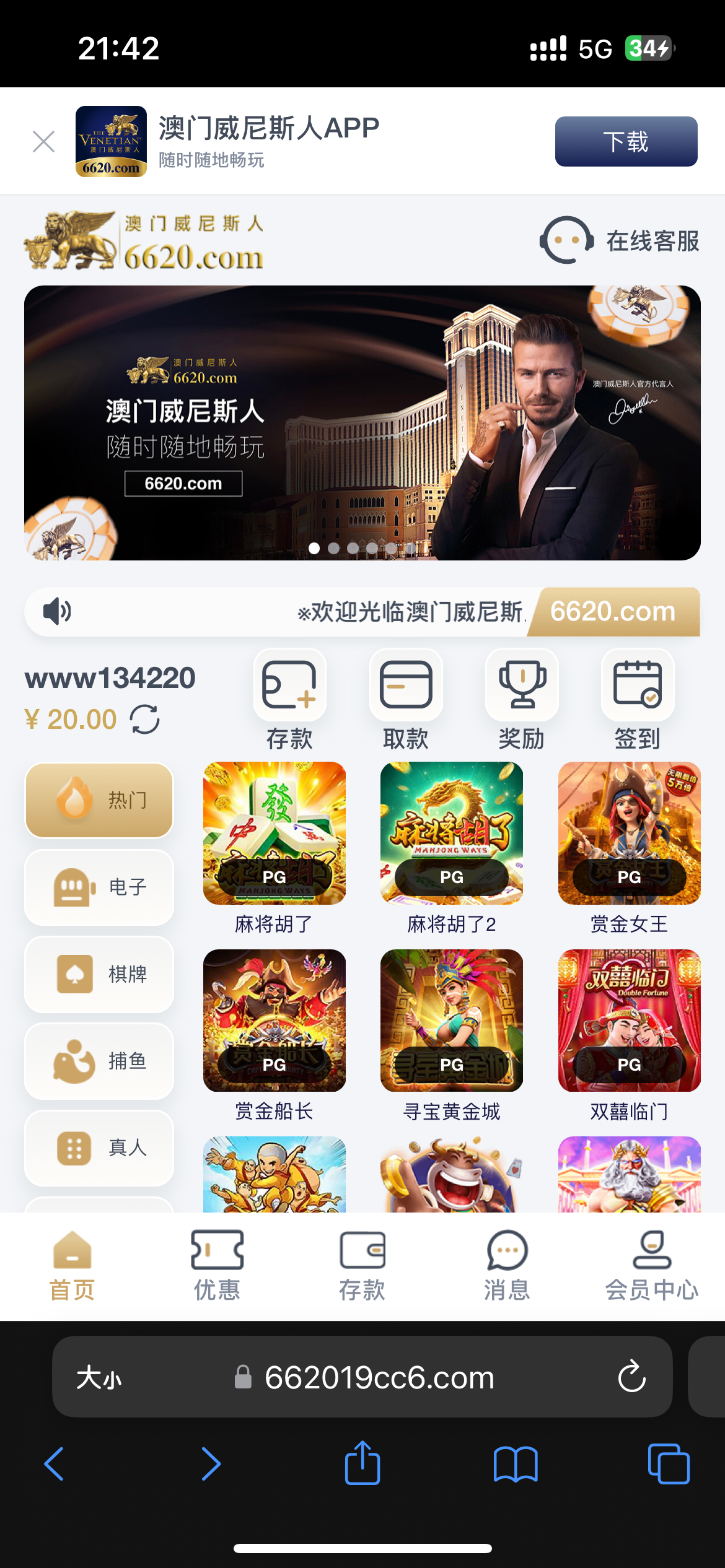
Task: Launch the 麻将胡了2 game
Action: (452, 833)
